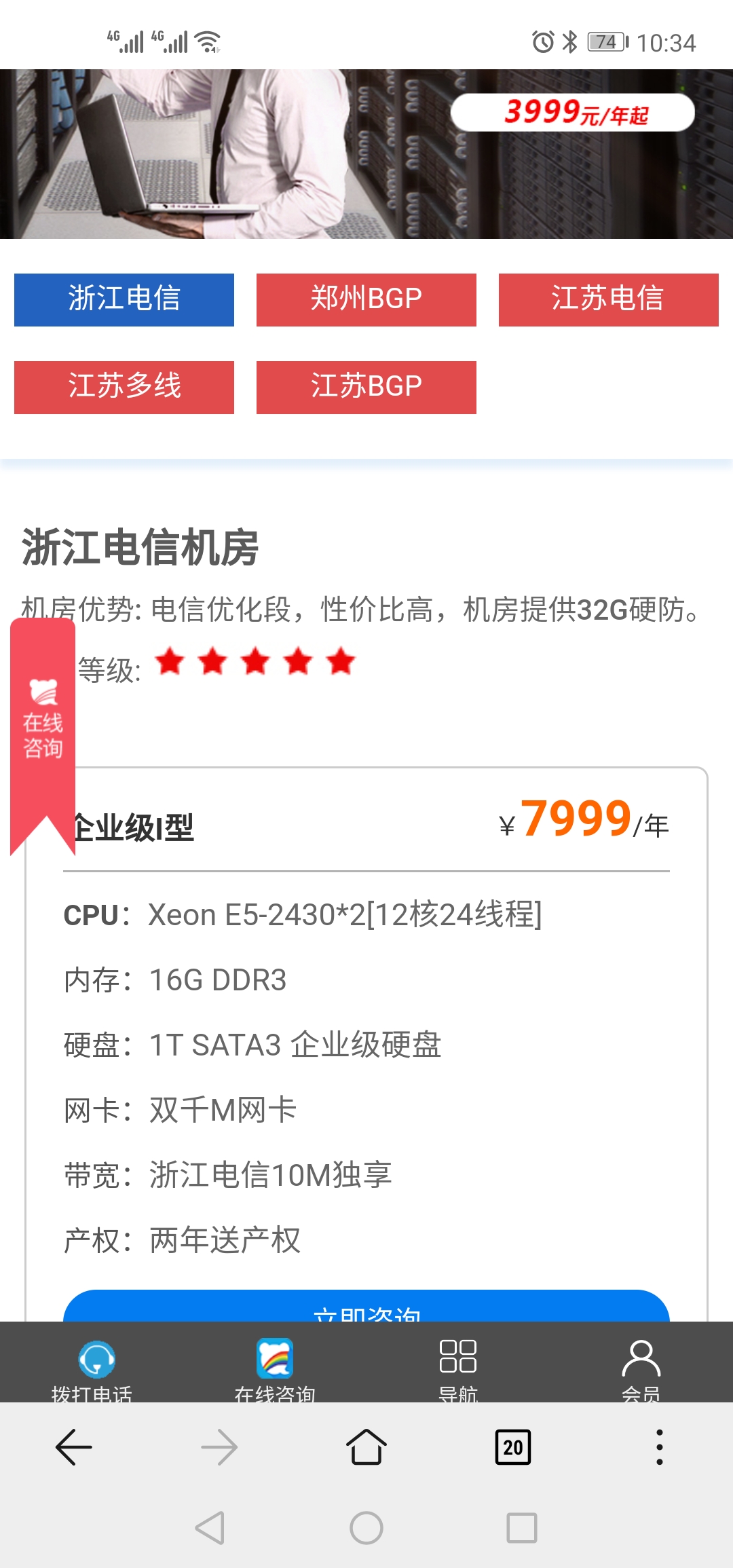Switch to the 郑州BGP tab
This screenshot has width=733, height=1568.
point(366,299)
